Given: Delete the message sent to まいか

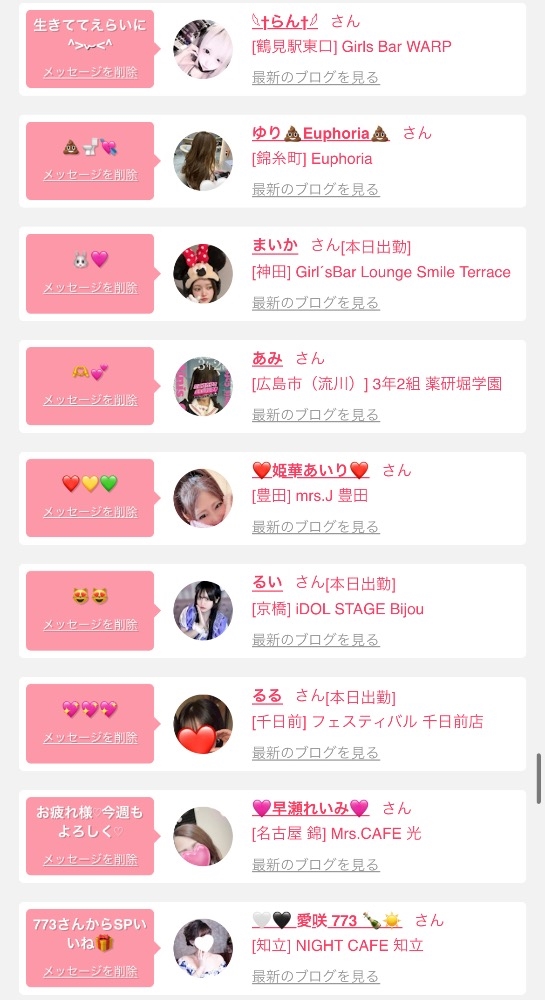Looking at the screenshot, I should [90, 288].
